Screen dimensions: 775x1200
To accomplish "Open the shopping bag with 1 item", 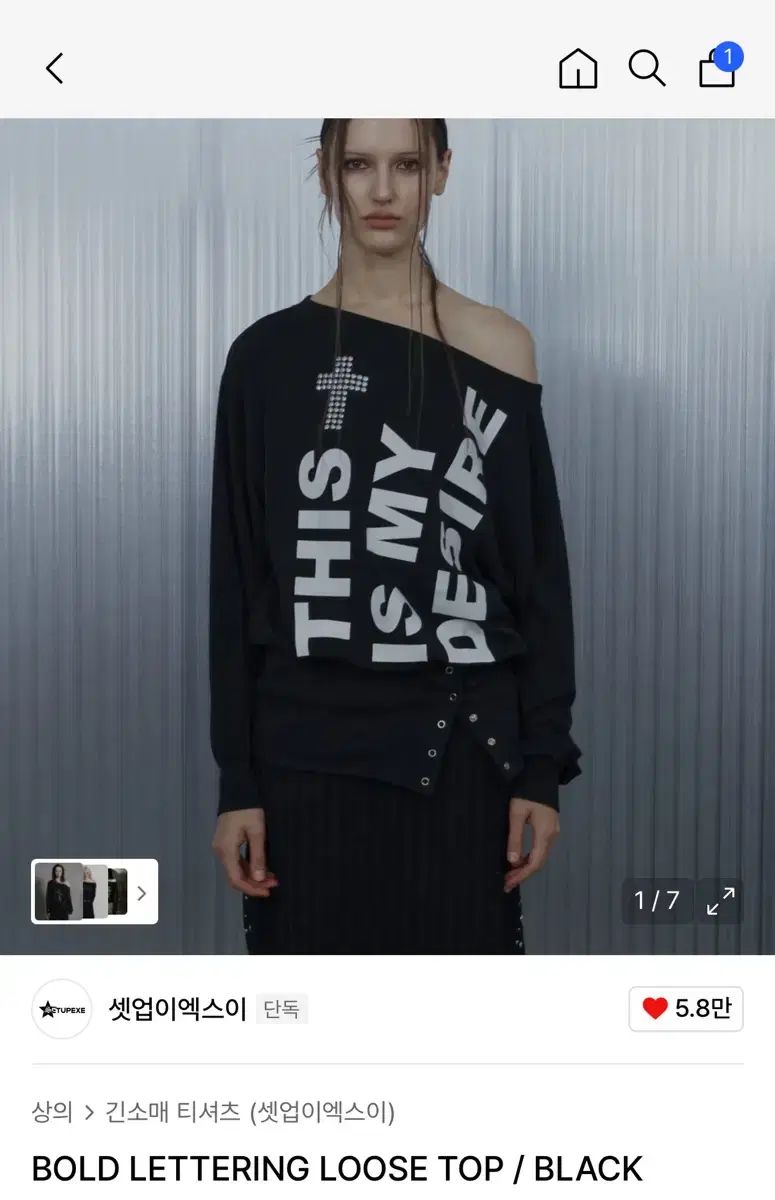I will click(718, 68).
